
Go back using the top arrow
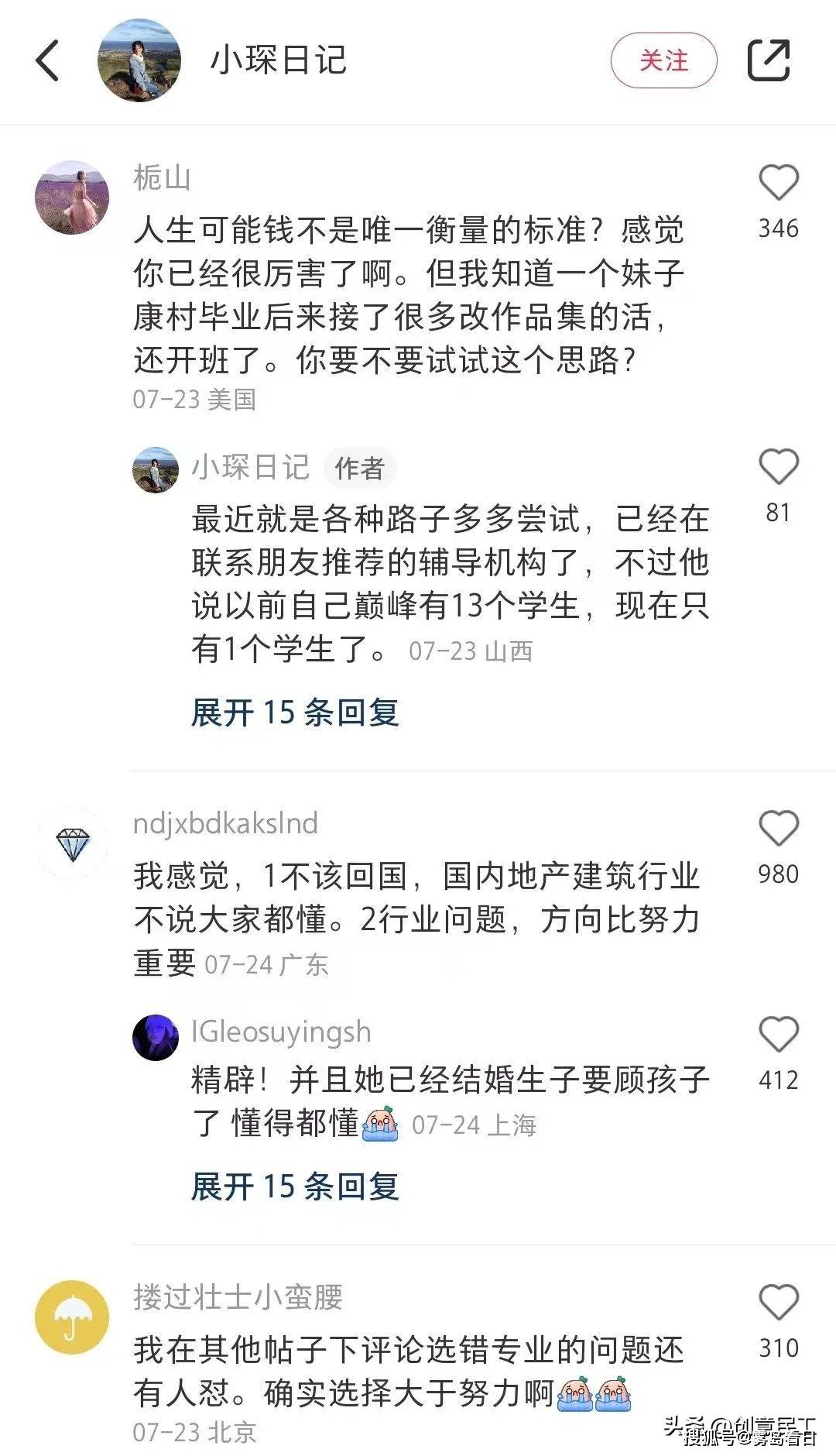(48, 60)
